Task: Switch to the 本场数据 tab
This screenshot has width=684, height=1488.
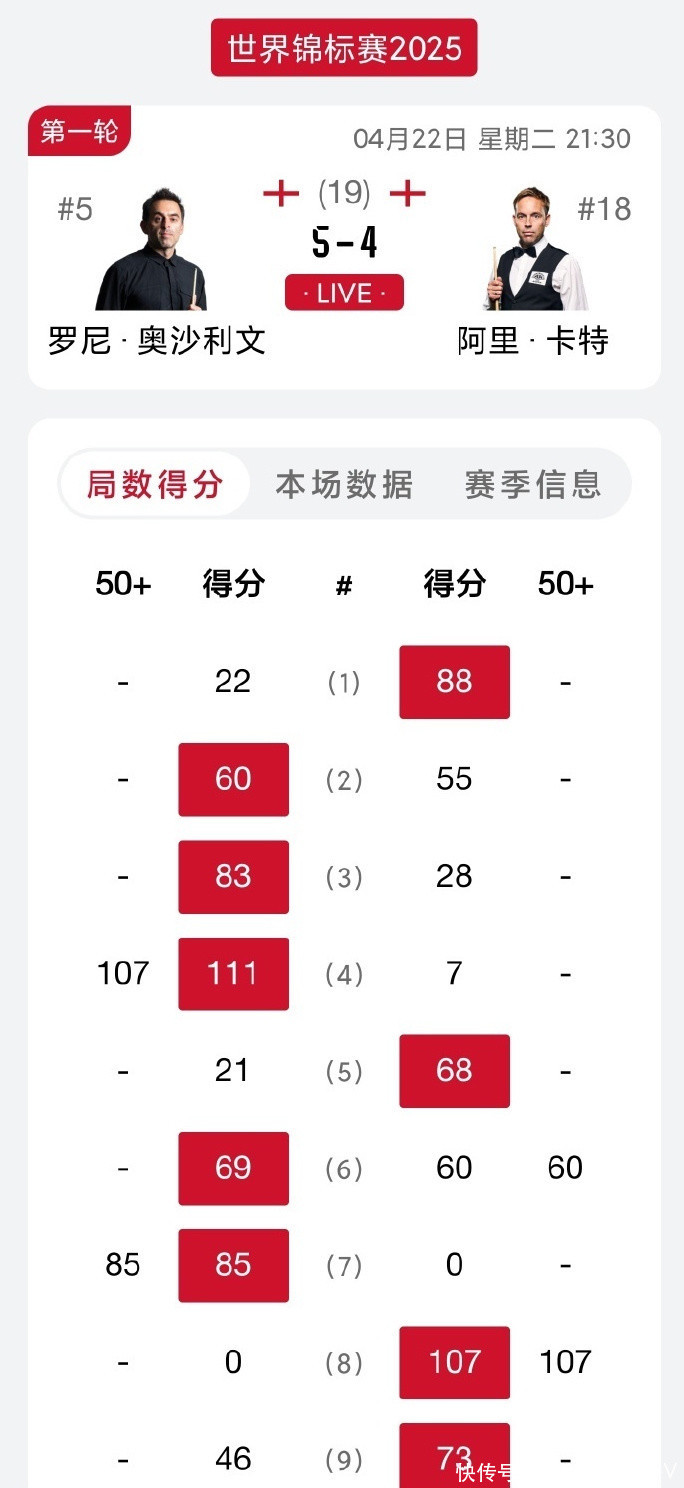Action: 344,485
